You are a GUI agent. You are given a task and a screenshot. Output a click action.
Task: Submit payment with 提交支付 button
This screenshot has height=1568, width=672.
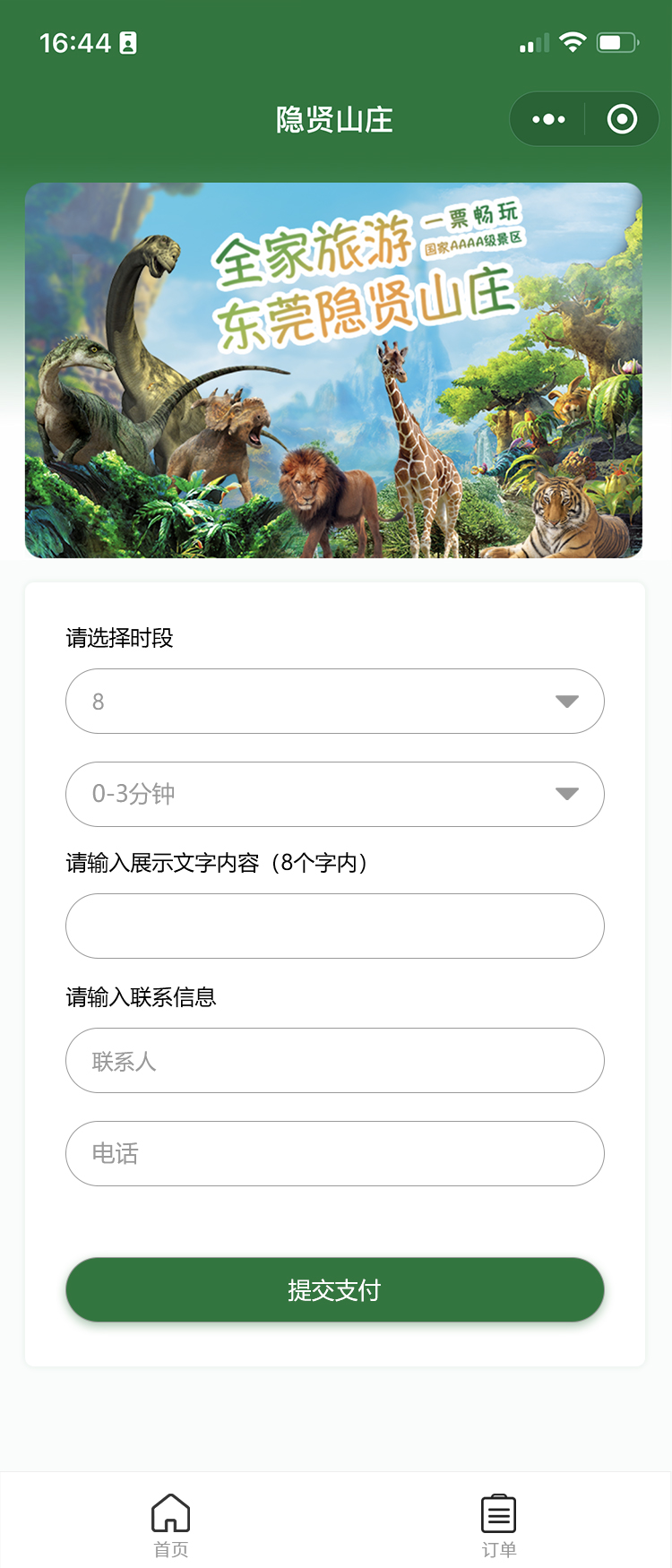(x=334, y=1289)
